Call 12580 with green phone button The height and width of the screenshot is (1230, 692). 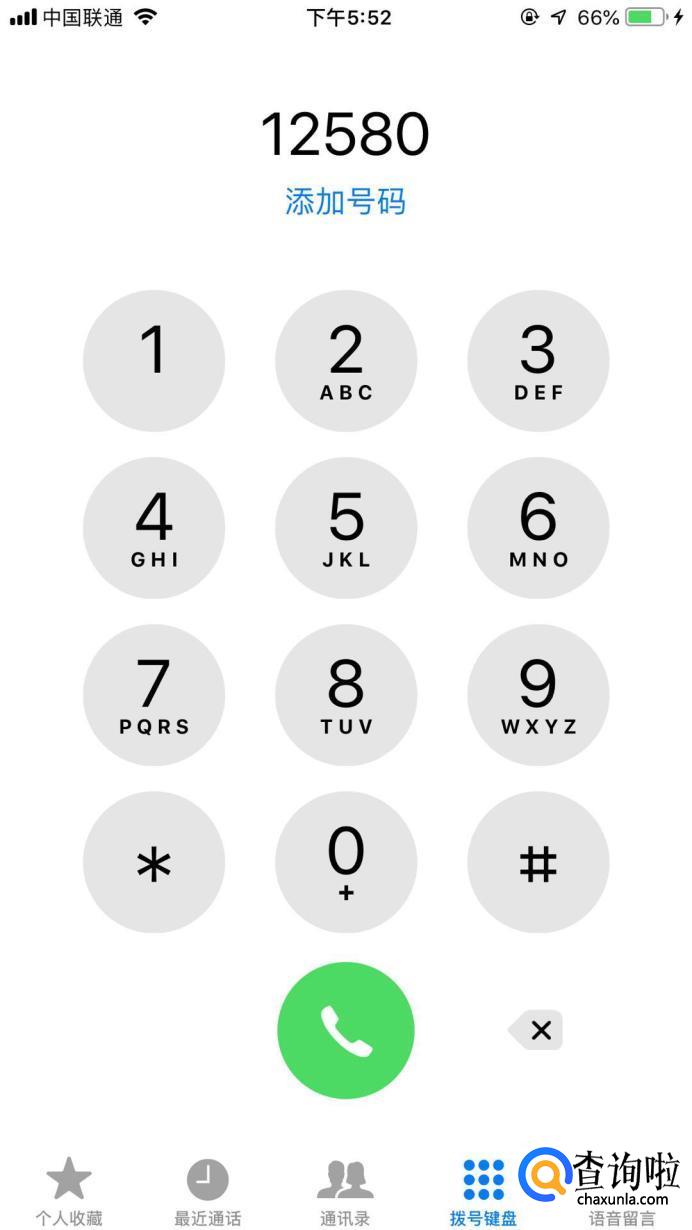click(x=346, y=1030)
